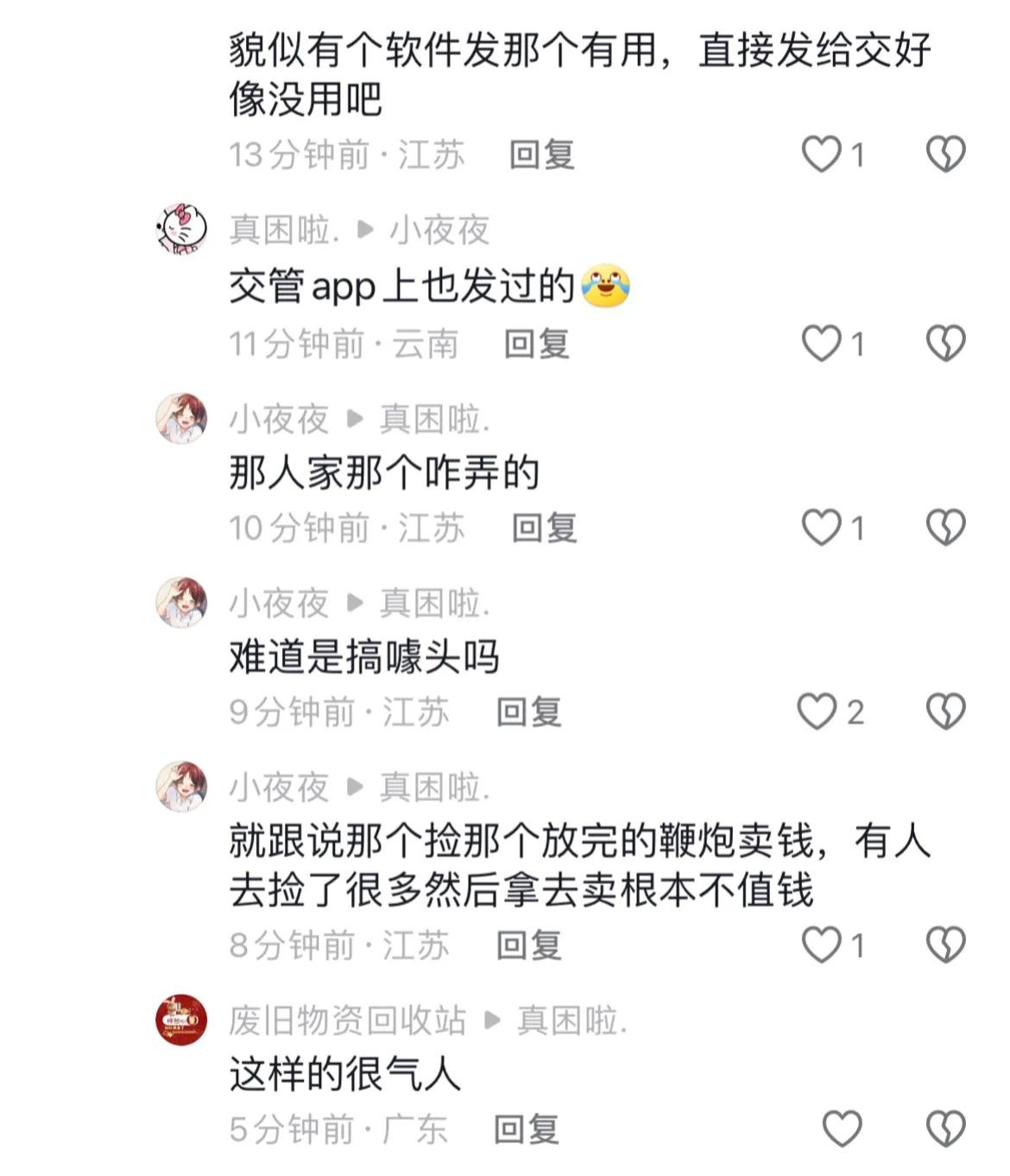The image size is (1010, 1176).
Task: Open 废旧物资回收站's profile avatar
Action: (181, 1020)
